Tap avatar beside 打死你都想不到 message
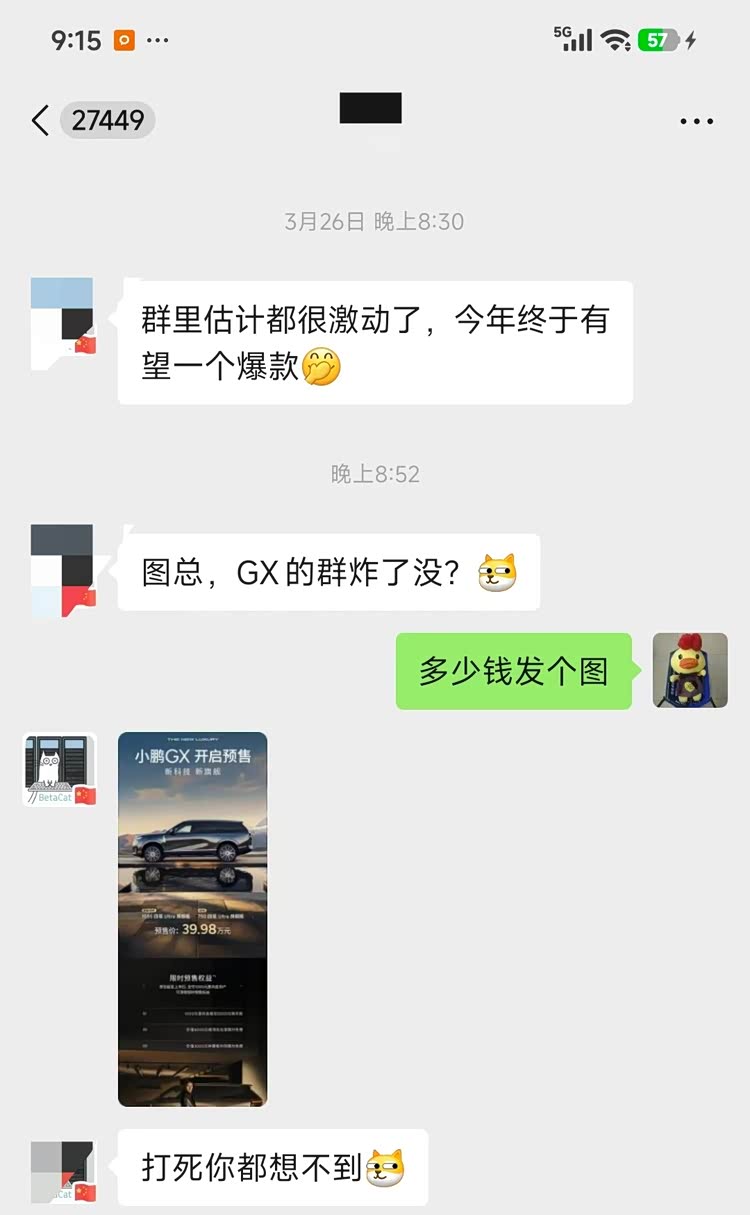 pyautogui.click(x=62, y=1170)
